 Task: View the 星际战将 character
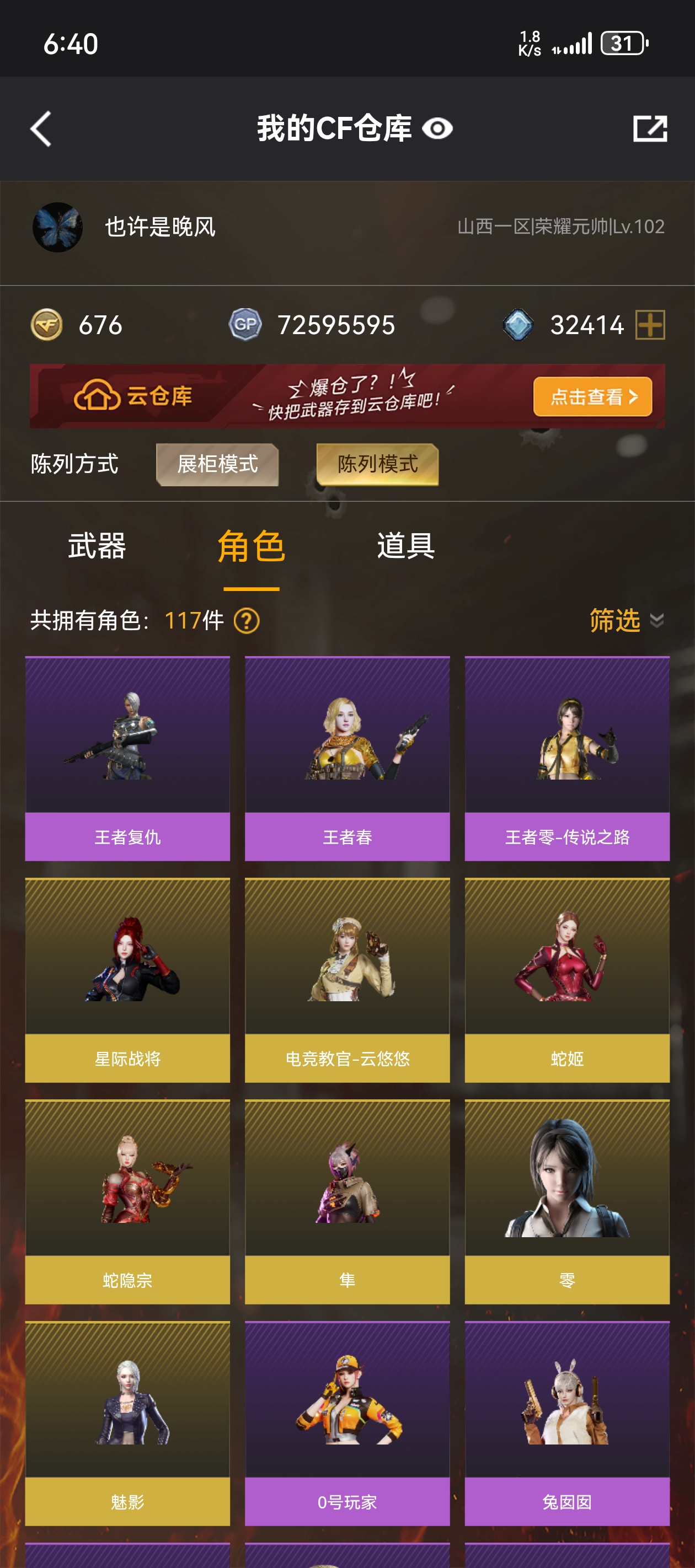[x=127, y=980]
